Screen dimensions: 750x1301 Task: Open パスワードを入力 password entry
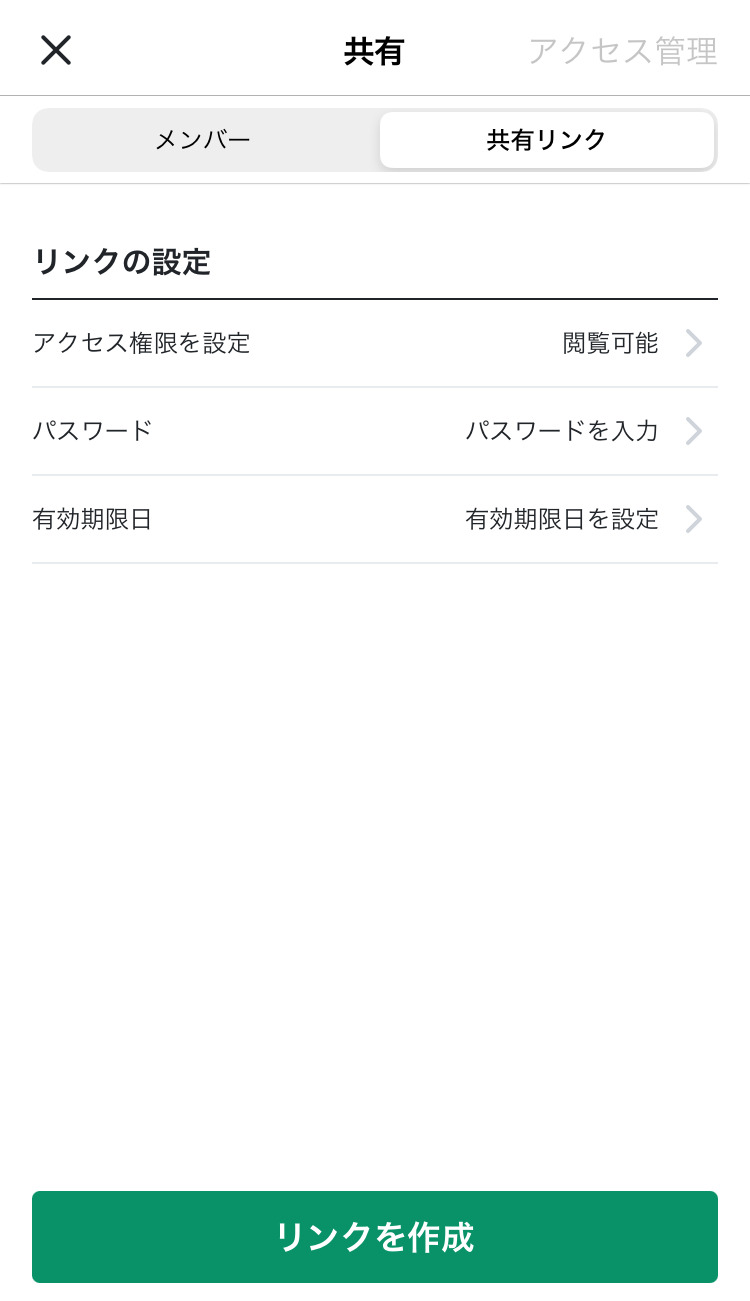(x=563, y=431)
